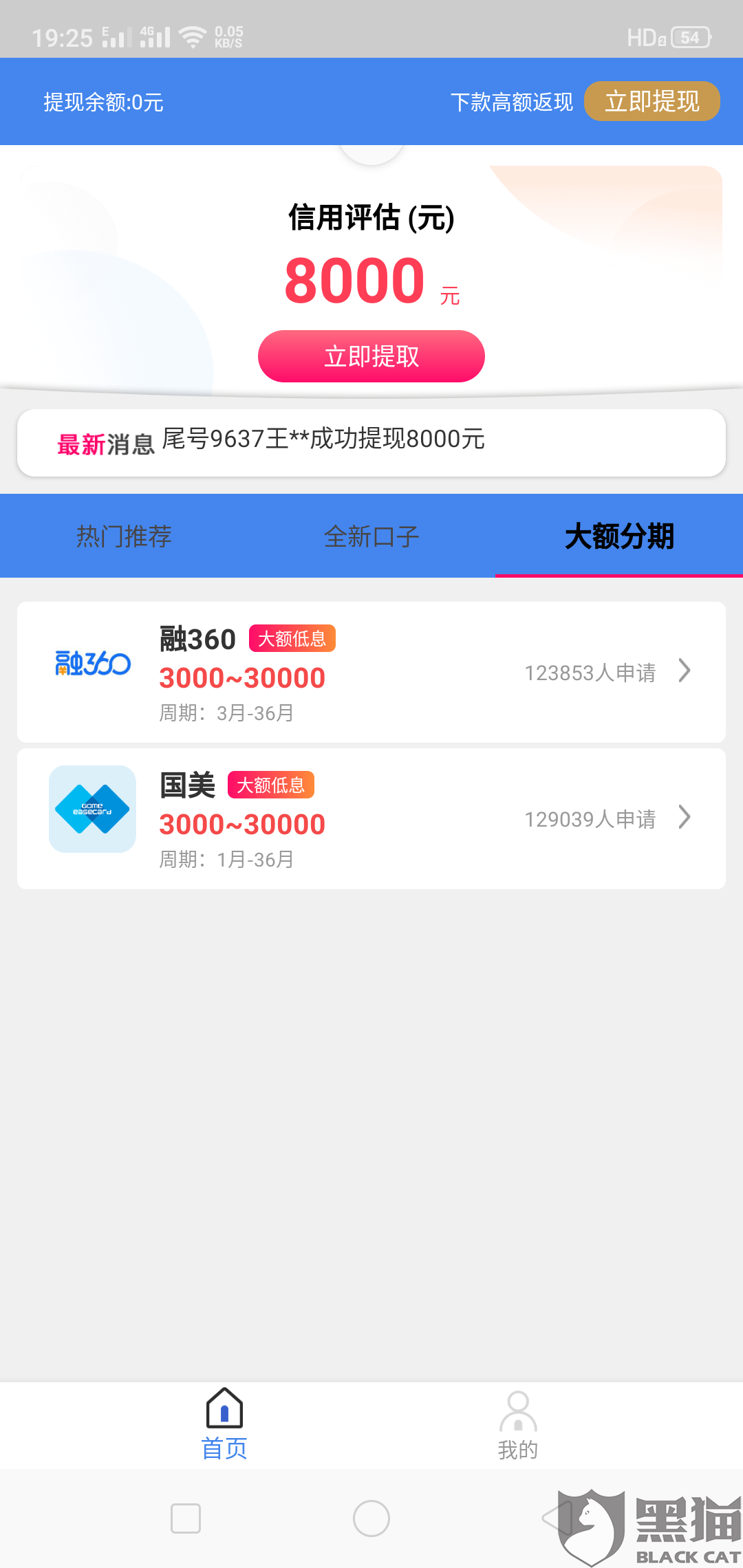Switch to the 全新口子 tab
Image resolution: width=743 pixels, height=1568 pixels.
[371, 536]
